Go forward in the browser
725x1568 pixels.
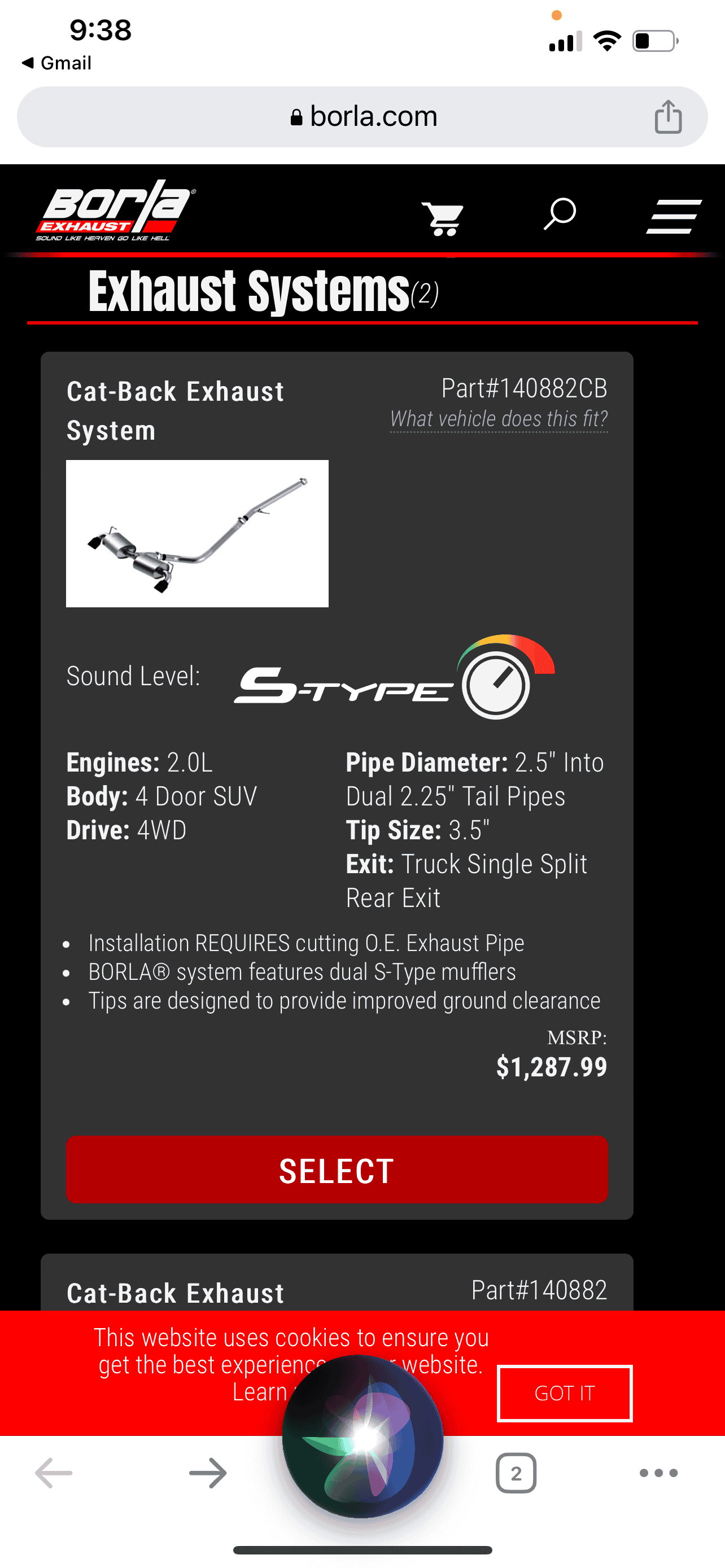coord(208,1473)
